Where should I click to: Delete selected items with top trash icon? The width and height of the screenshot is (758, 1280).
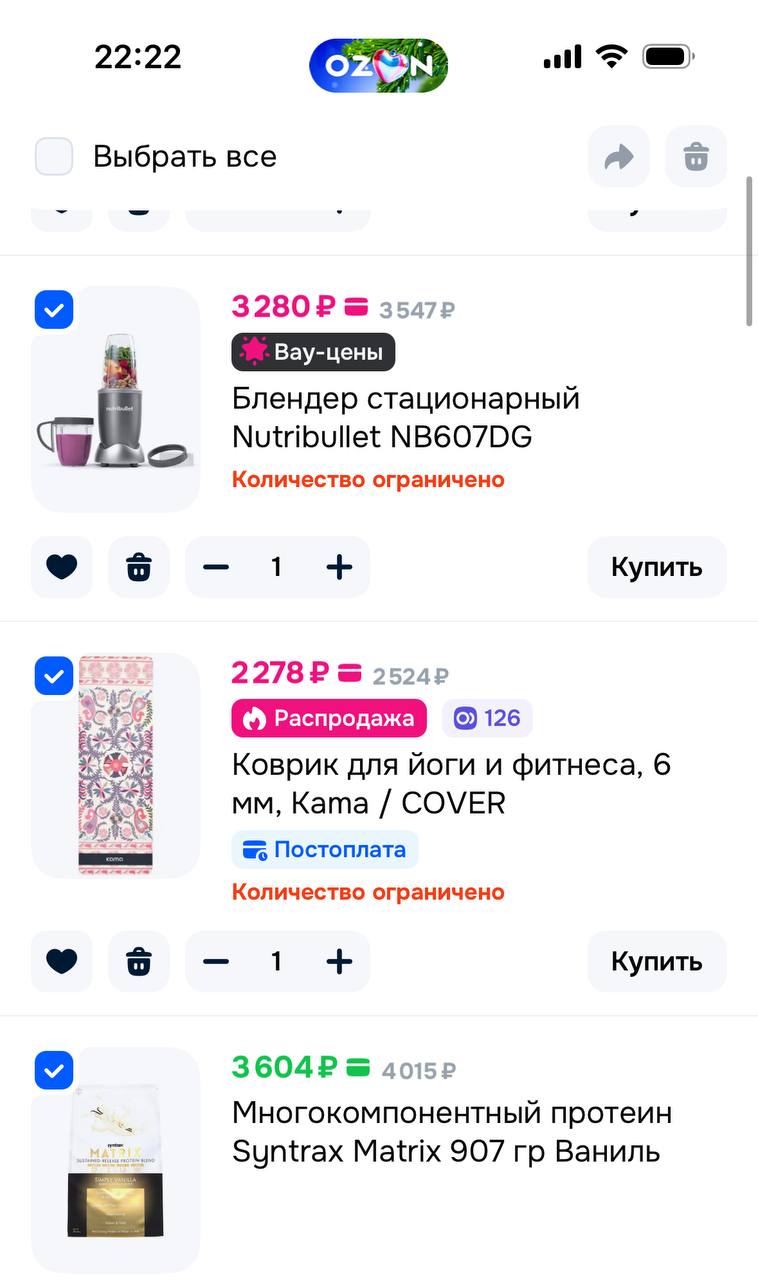(x=696, y=157)
